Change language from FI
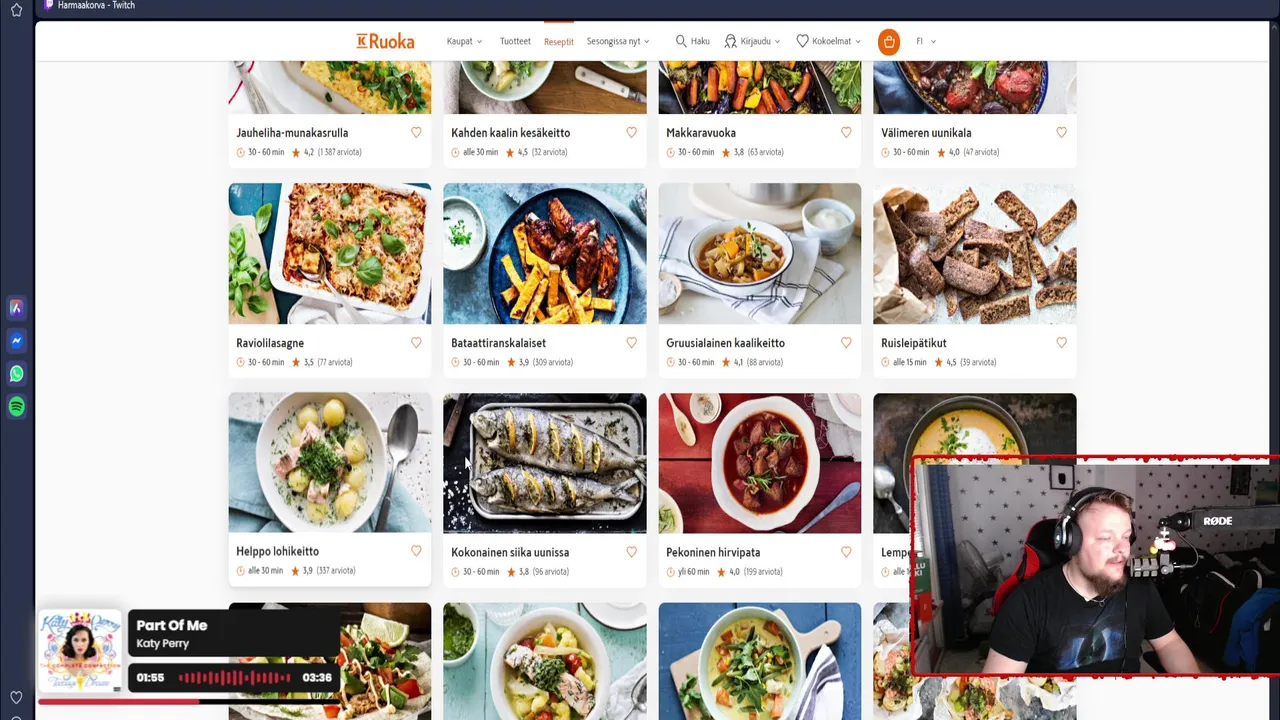 pos(925,41)
